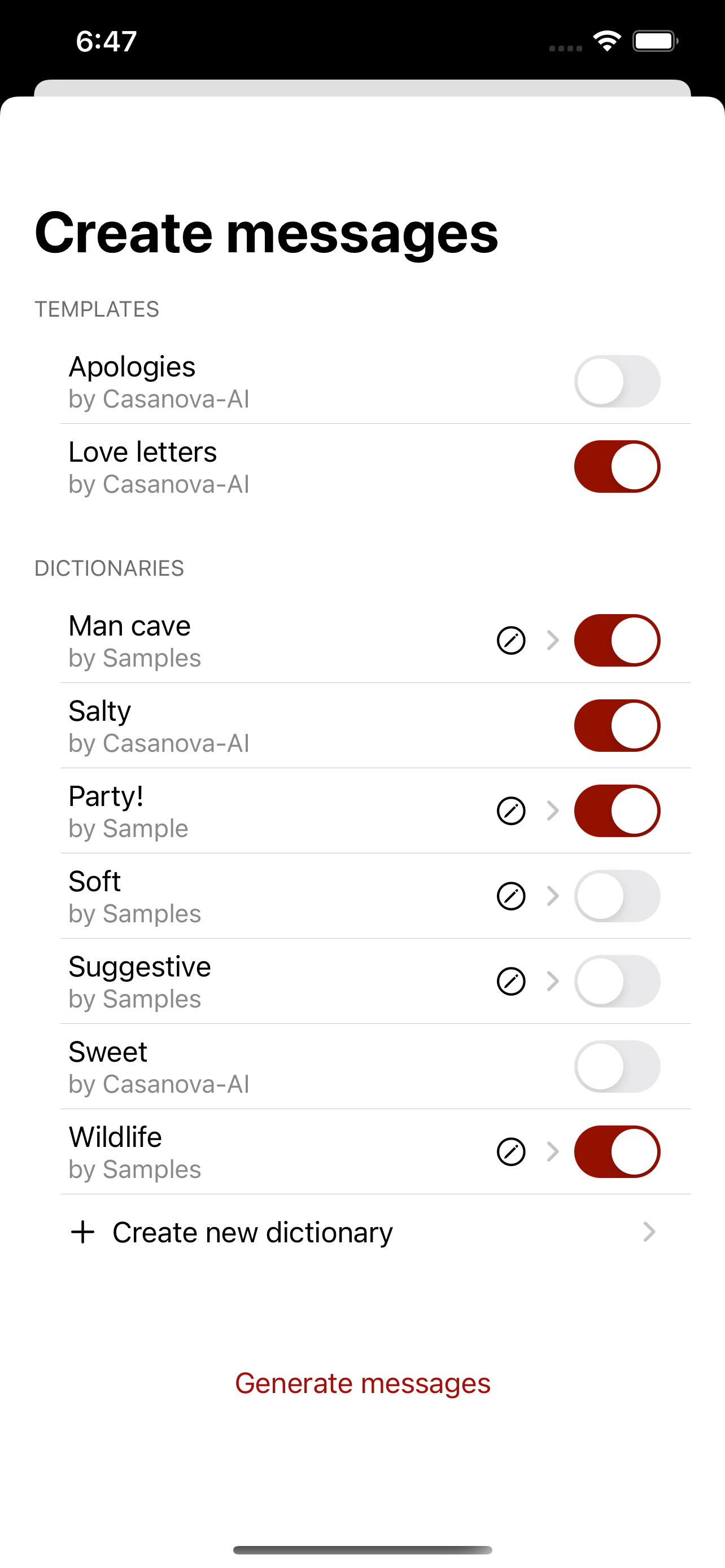The image size is (725, 1568).
Task: Disable the Man cave dictionary switch
Action: point(617,640)
